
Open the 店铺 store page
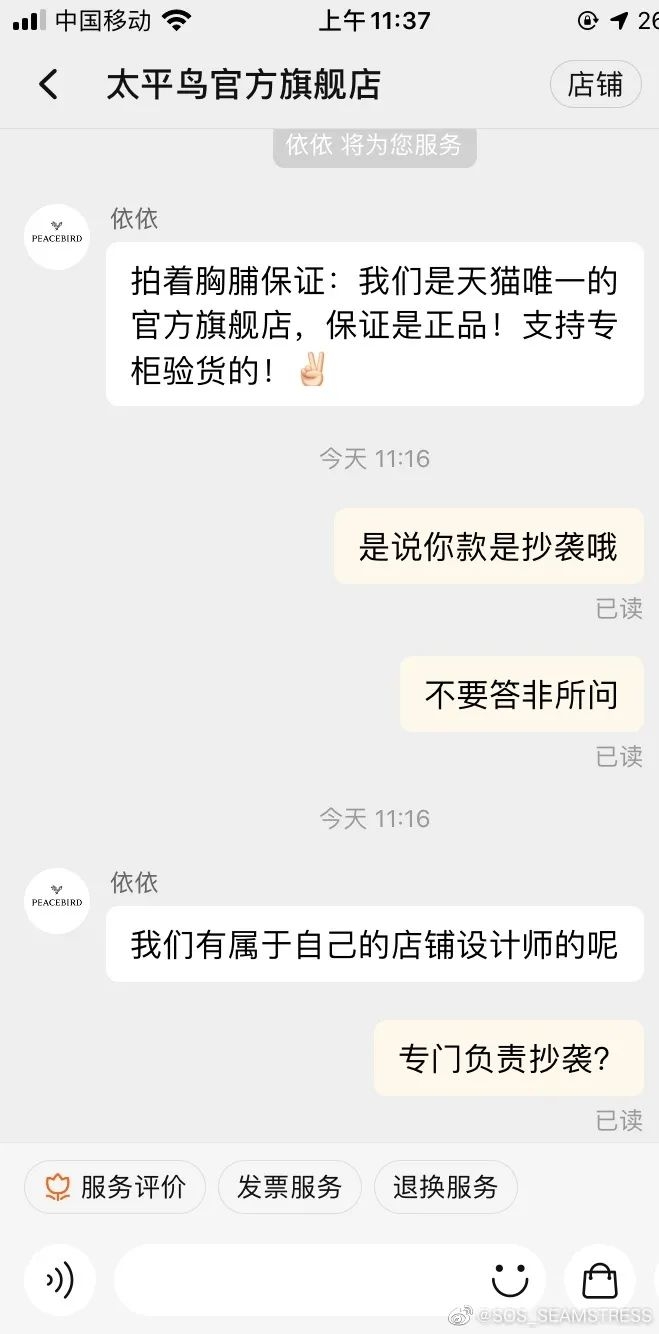click(x=595, y=85)
